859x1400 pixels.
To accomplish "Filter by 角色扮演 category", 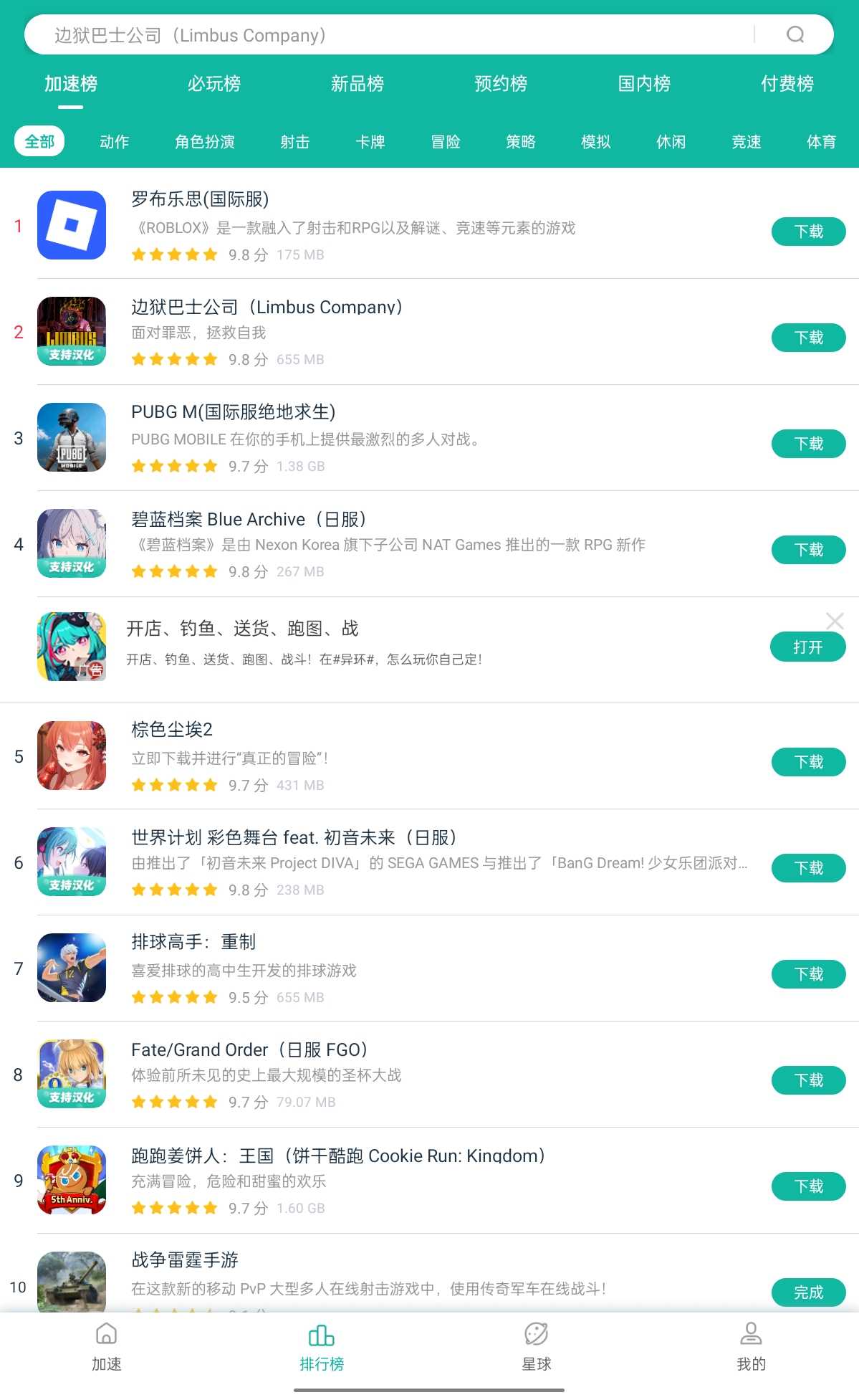I will click(x=204, y=142).
